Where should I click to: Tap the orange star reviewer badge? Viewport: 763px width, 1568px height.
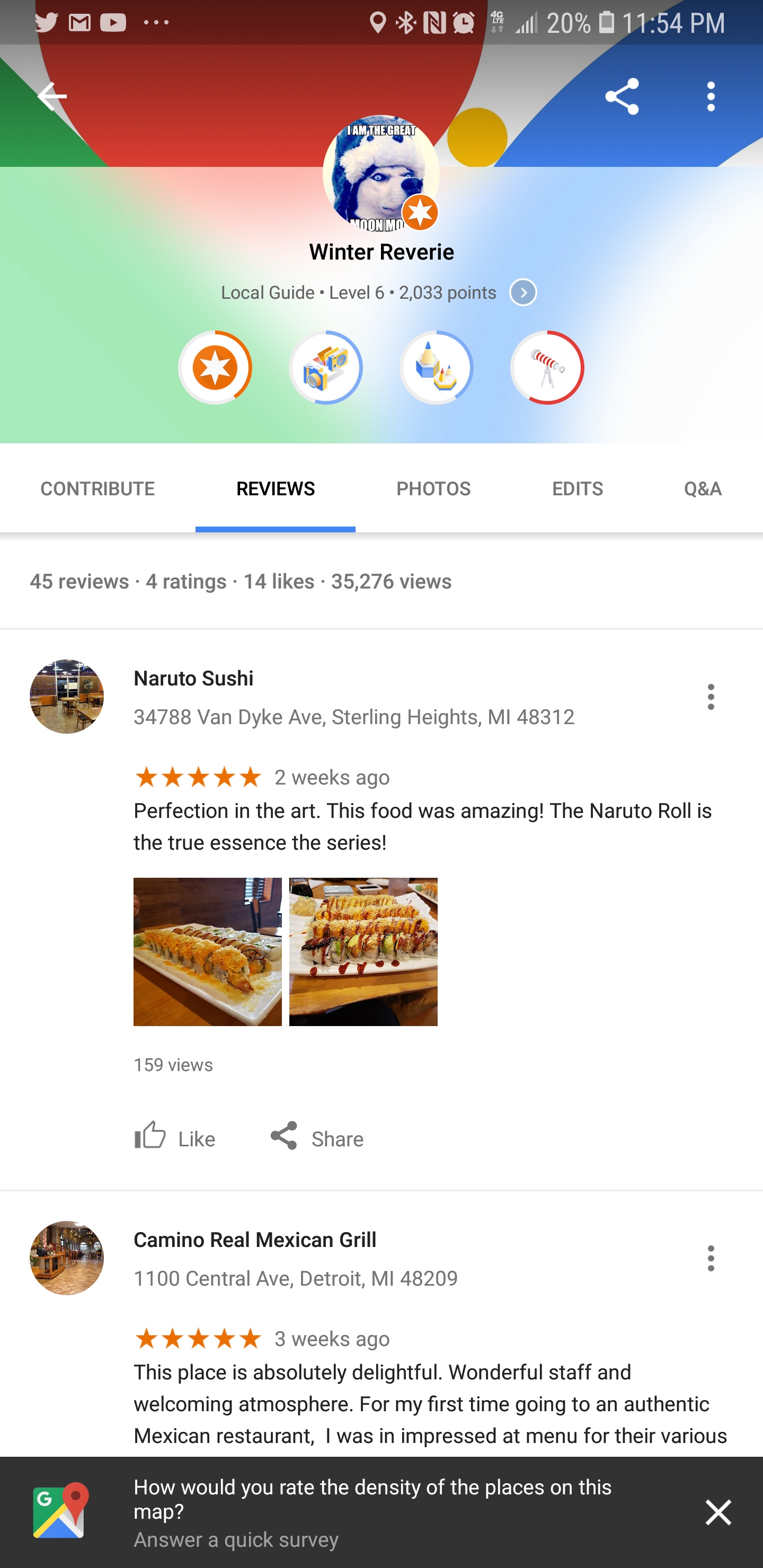tap(215, 368)
